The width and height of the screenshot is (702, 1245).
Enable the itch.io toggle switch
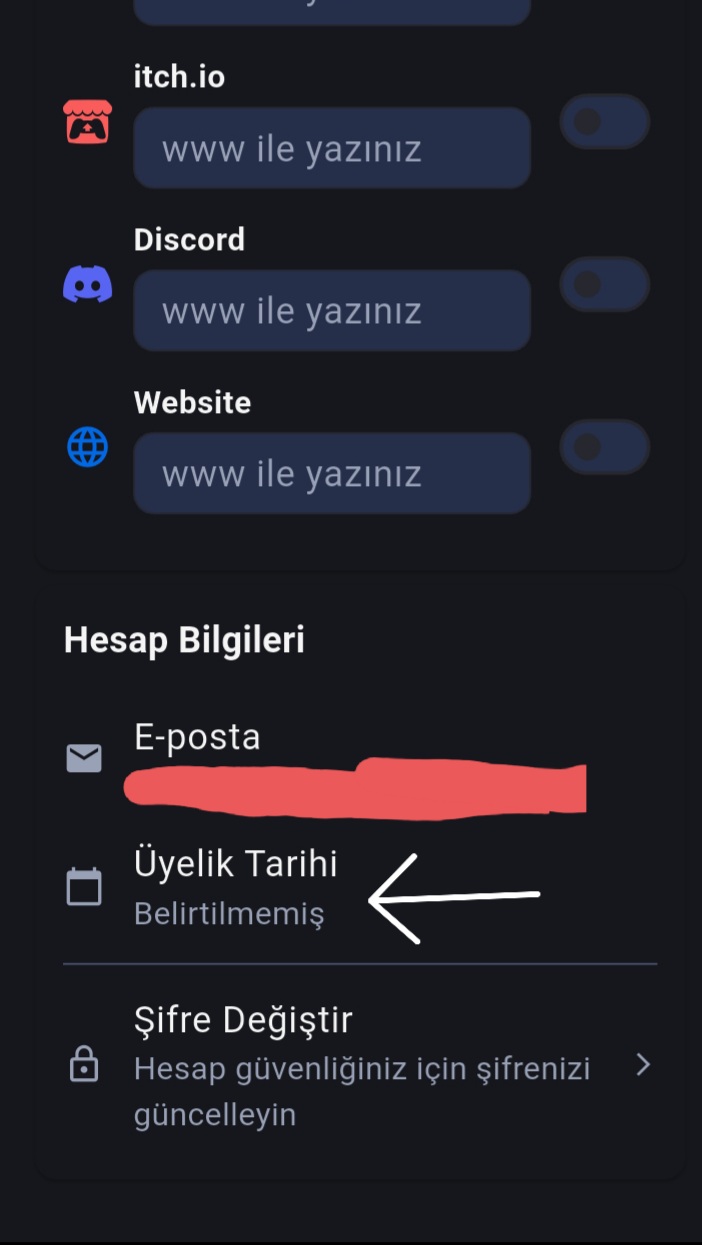604,122
